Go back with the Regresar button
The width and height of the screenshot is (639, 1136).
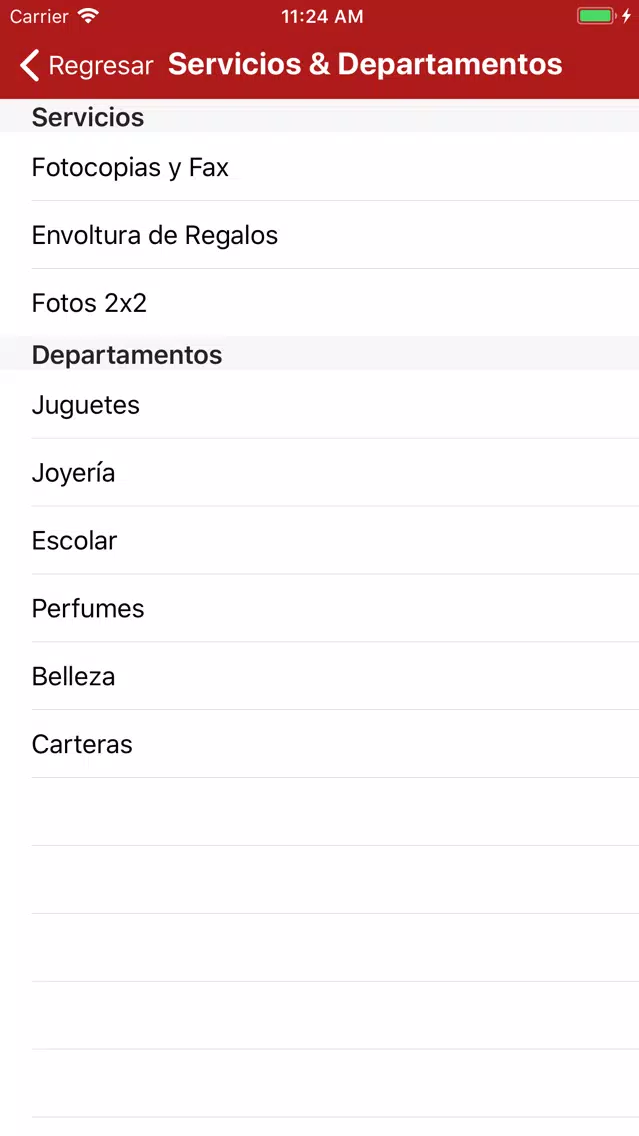pyautogui.click(x=86, y=65)
